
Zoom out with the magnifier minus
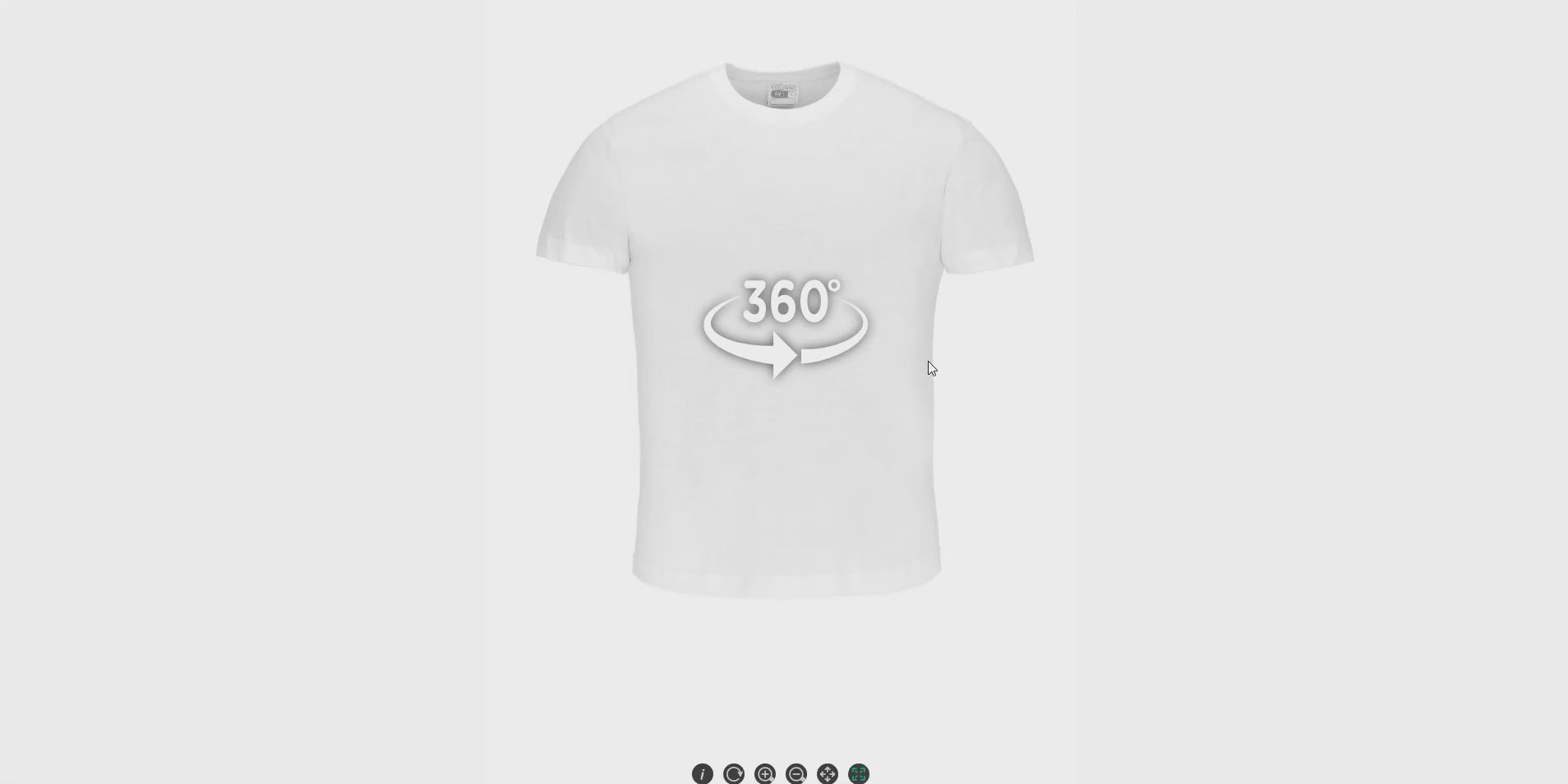796,773
